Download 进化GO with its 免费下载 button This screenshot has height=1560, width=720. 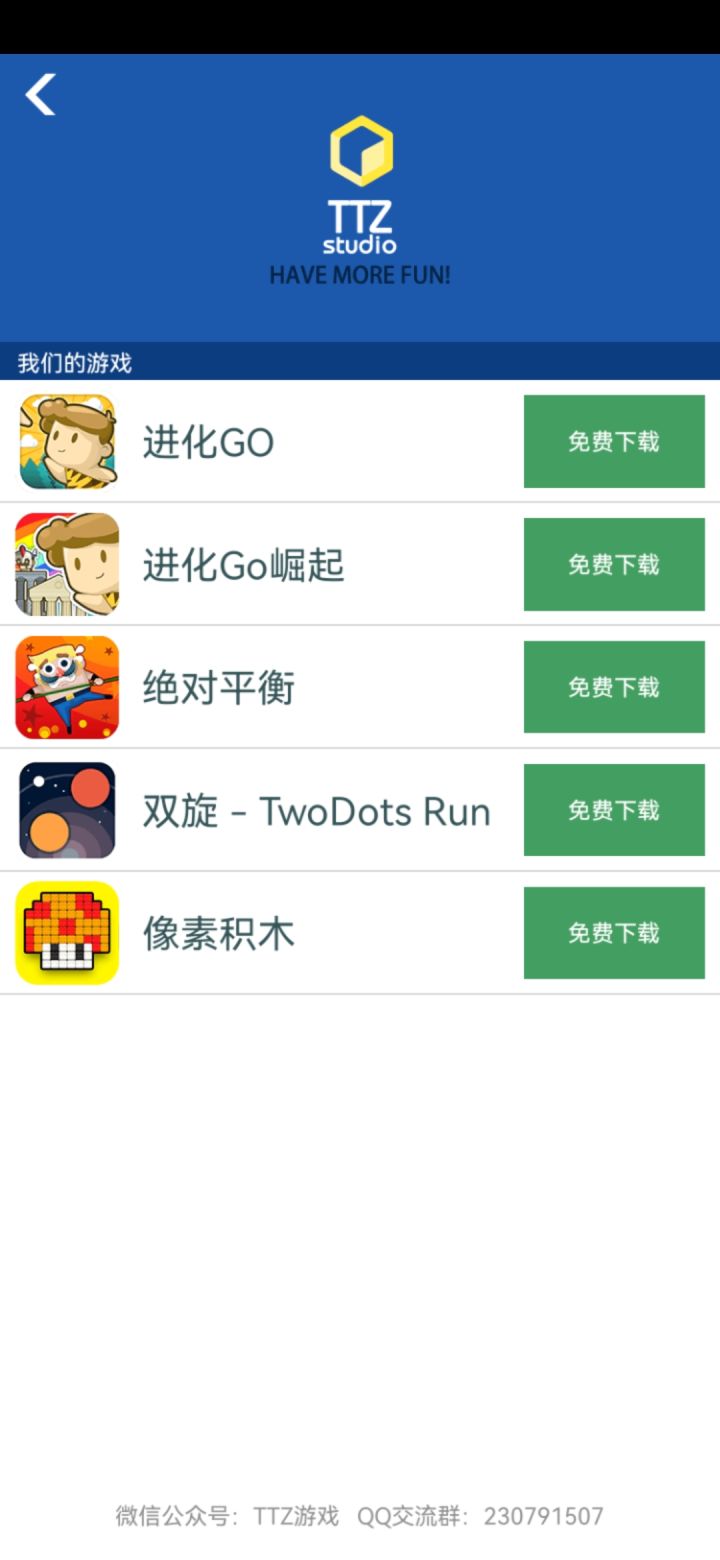pos(614,441)
